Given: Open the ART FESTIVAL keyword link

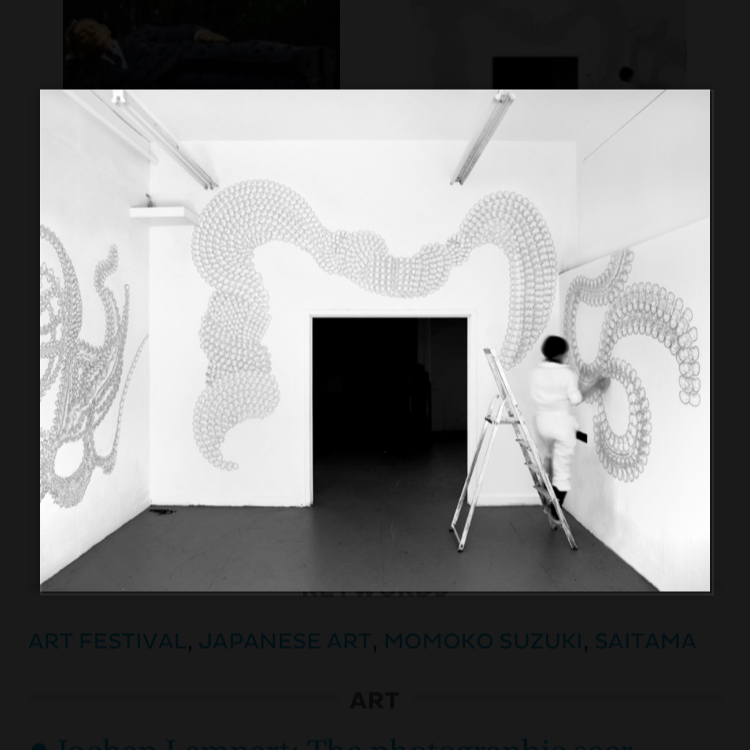Looking at the screenshot, I should (x=107, y=641).
